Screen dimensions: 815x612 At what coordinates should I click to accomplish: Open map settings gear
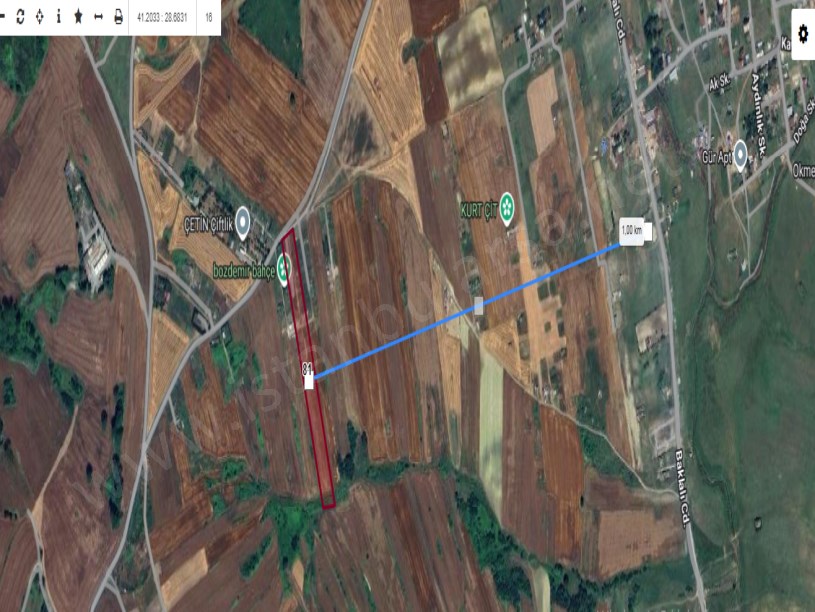pos(802,33)
